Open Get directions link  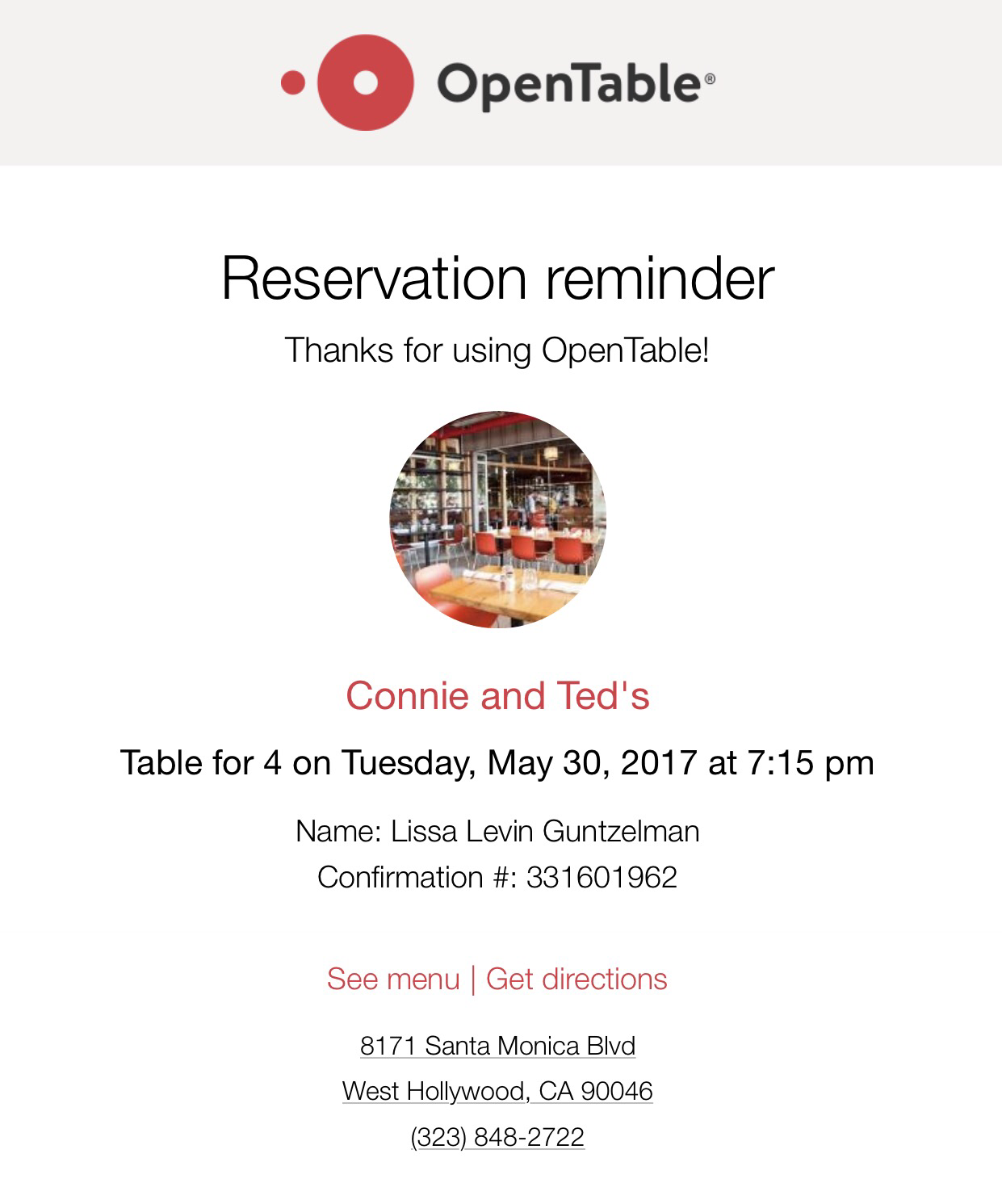click(576, 979)
